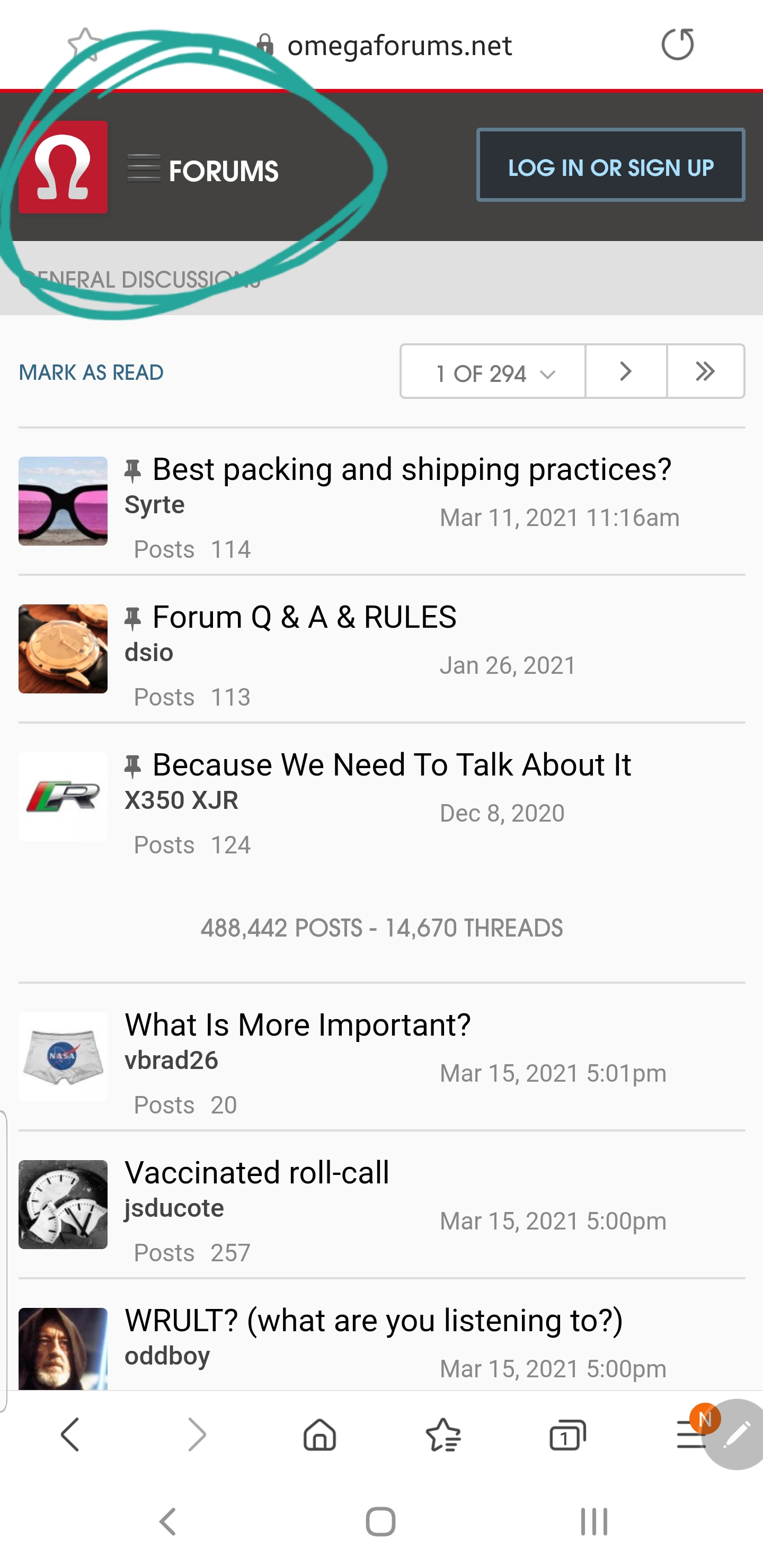Open the system recent apps view
Screen dimensions: 763x1568
tap(594, 1522)
